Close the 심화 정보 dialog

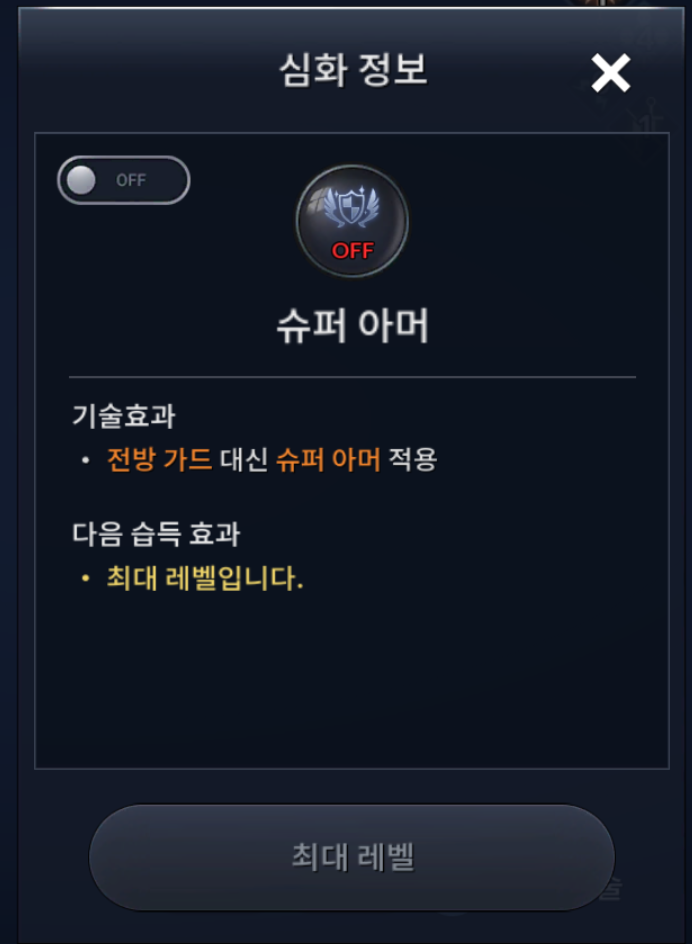click(x=610, y=73)
